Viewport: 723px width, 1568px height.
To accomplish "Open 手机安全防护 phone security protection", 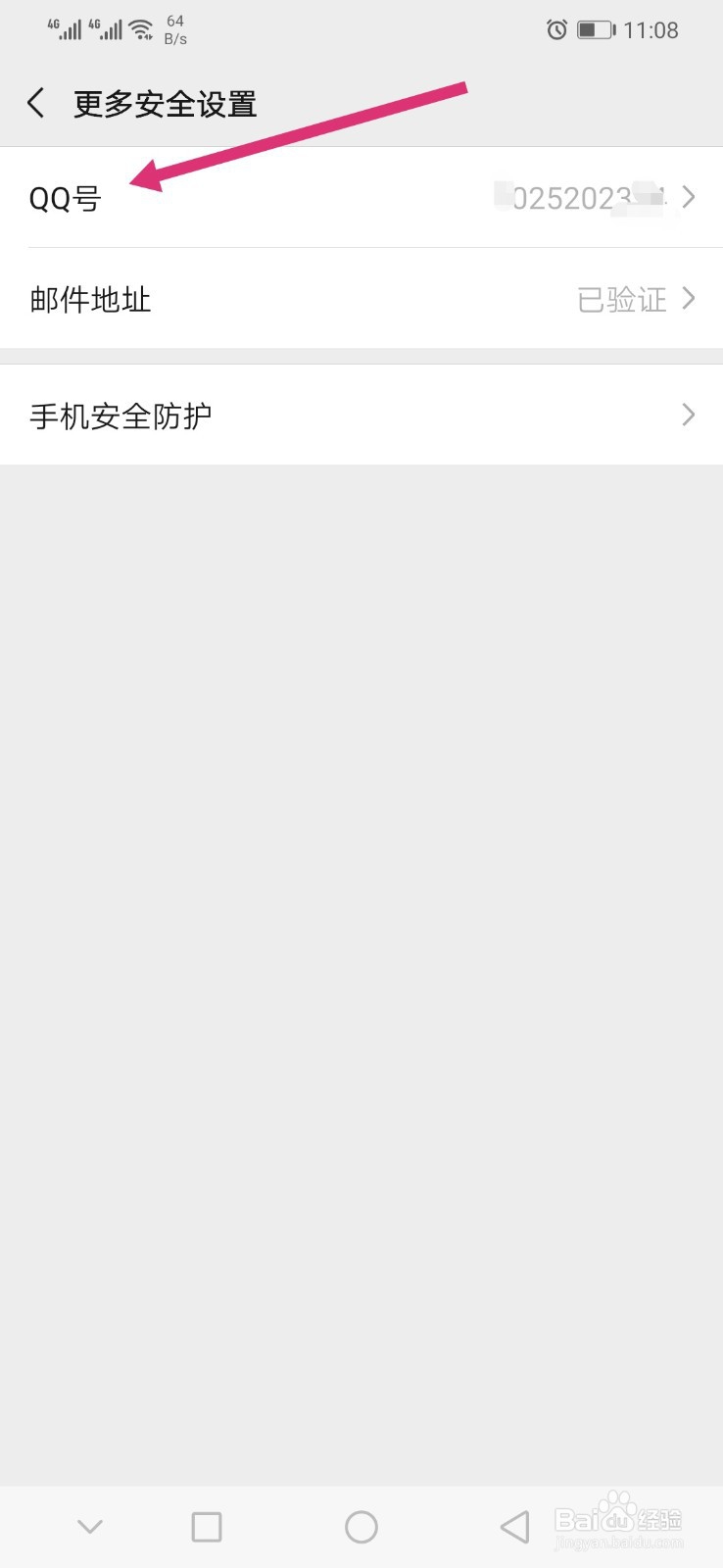I will coord(121,415).
